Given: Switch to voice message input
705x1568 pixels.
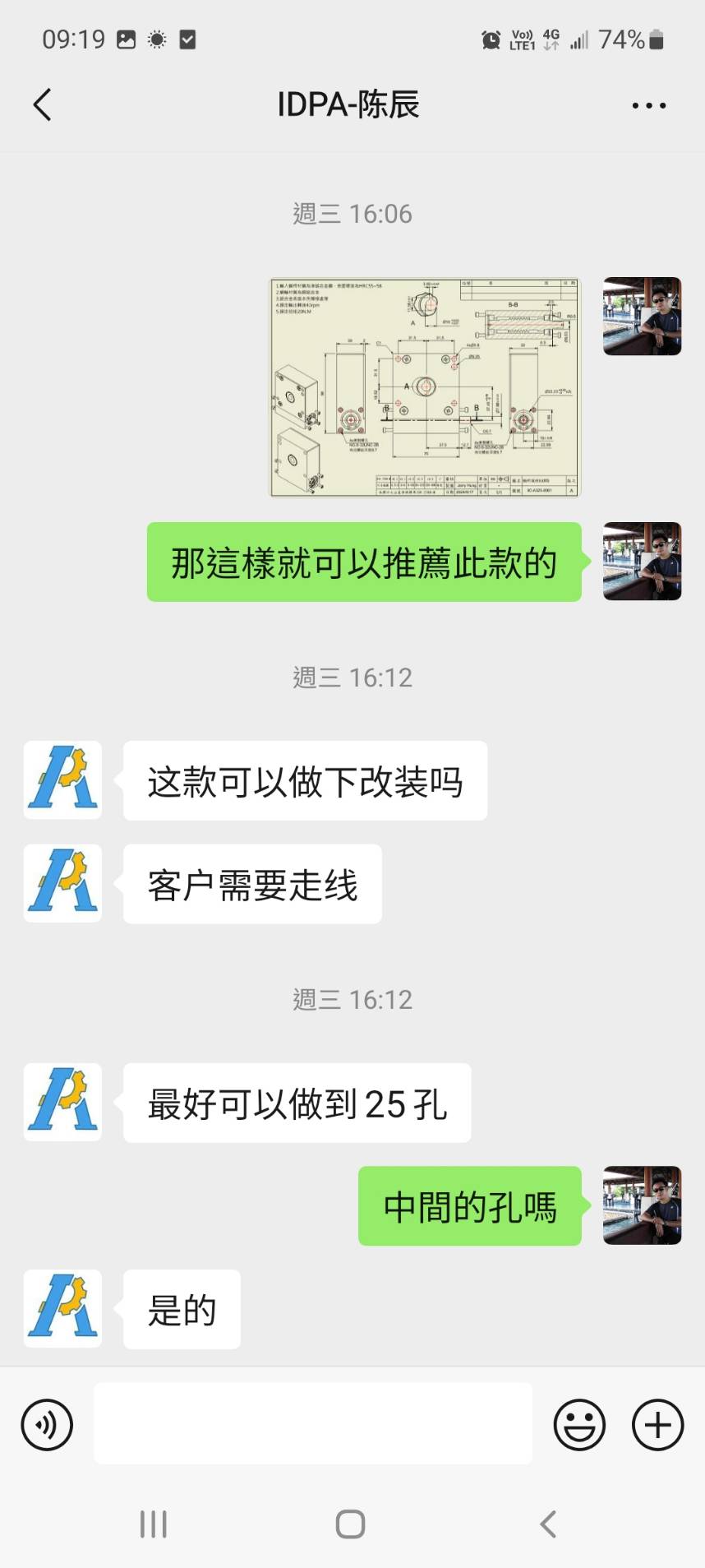Looking at the screenshot, I should pos(48,1425).
